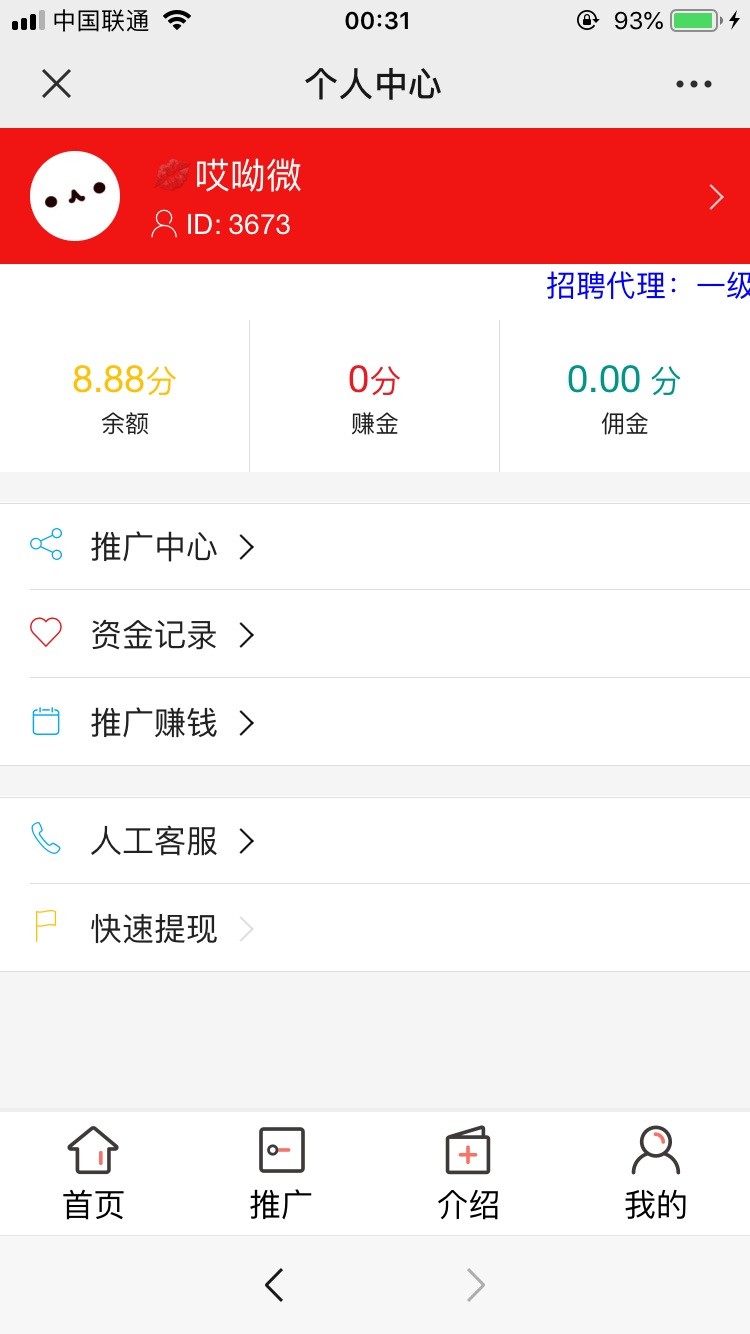Go to the 介绍 tab

[x=468, y=1173]
